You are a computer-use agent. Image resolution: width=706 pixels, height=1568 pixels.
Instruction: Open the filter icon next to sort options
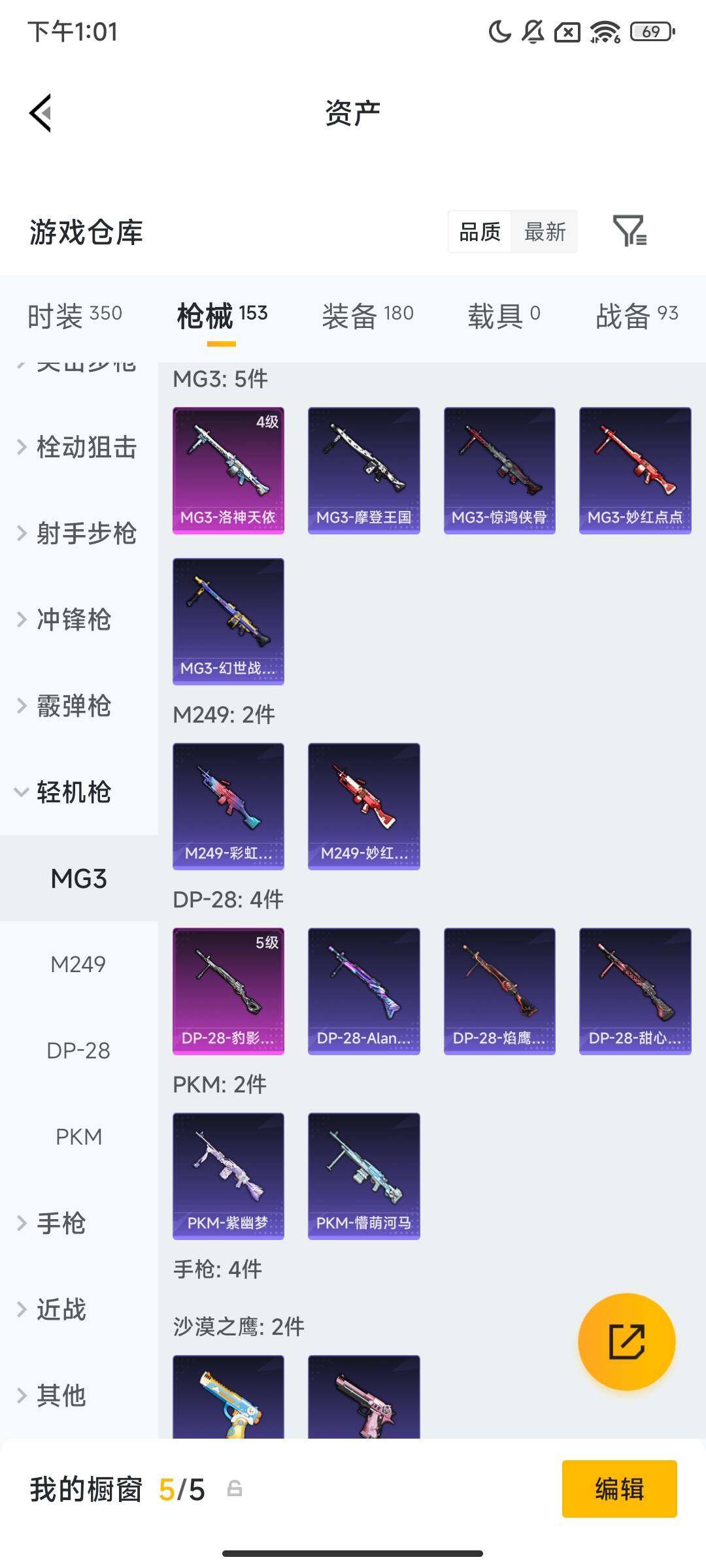(x=631, y=232)
